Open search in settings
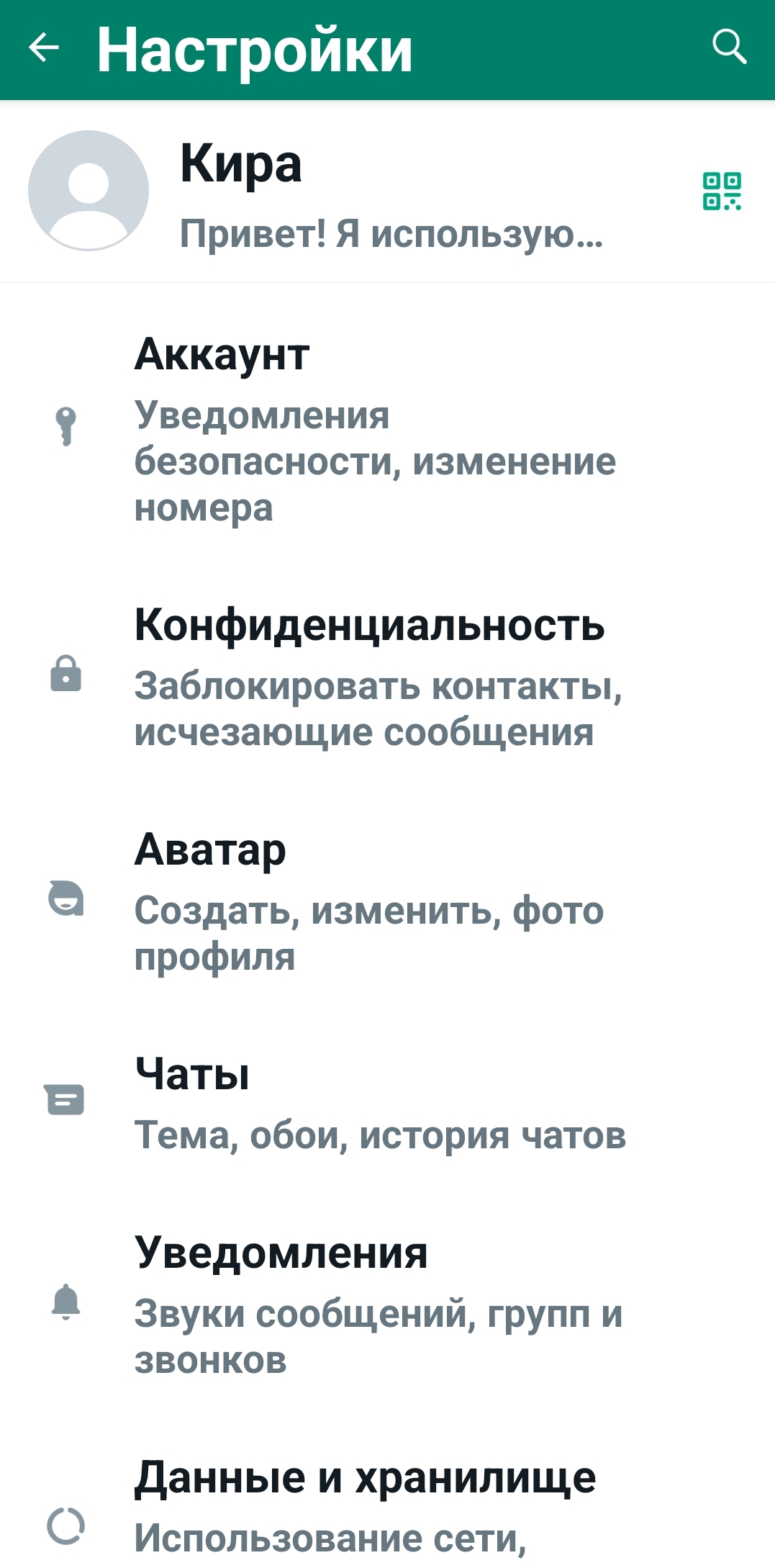The image size is (775, 1568). click(729, 47)
